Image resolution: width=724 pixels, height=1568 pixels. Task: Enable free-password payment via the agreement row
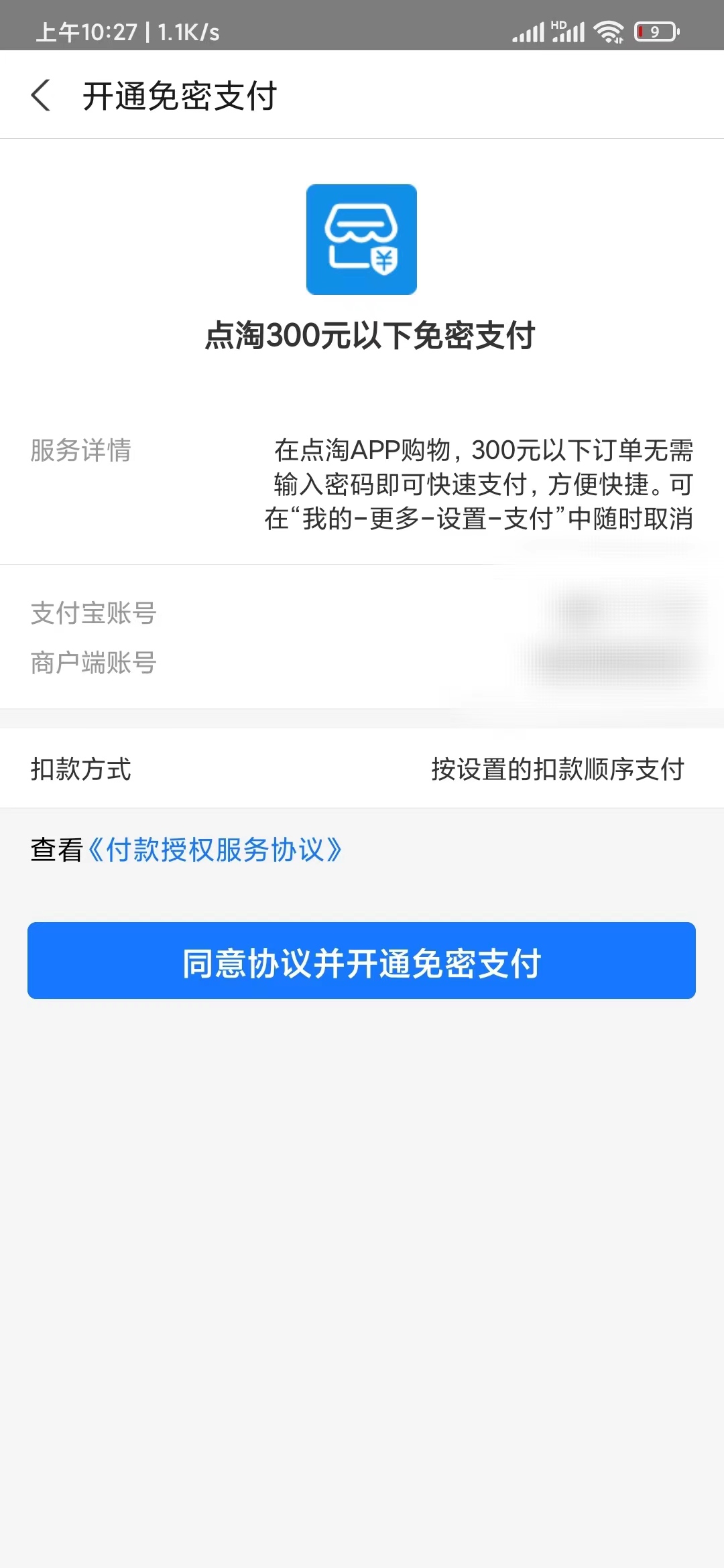pyautogui.click(x=362, y=961)
